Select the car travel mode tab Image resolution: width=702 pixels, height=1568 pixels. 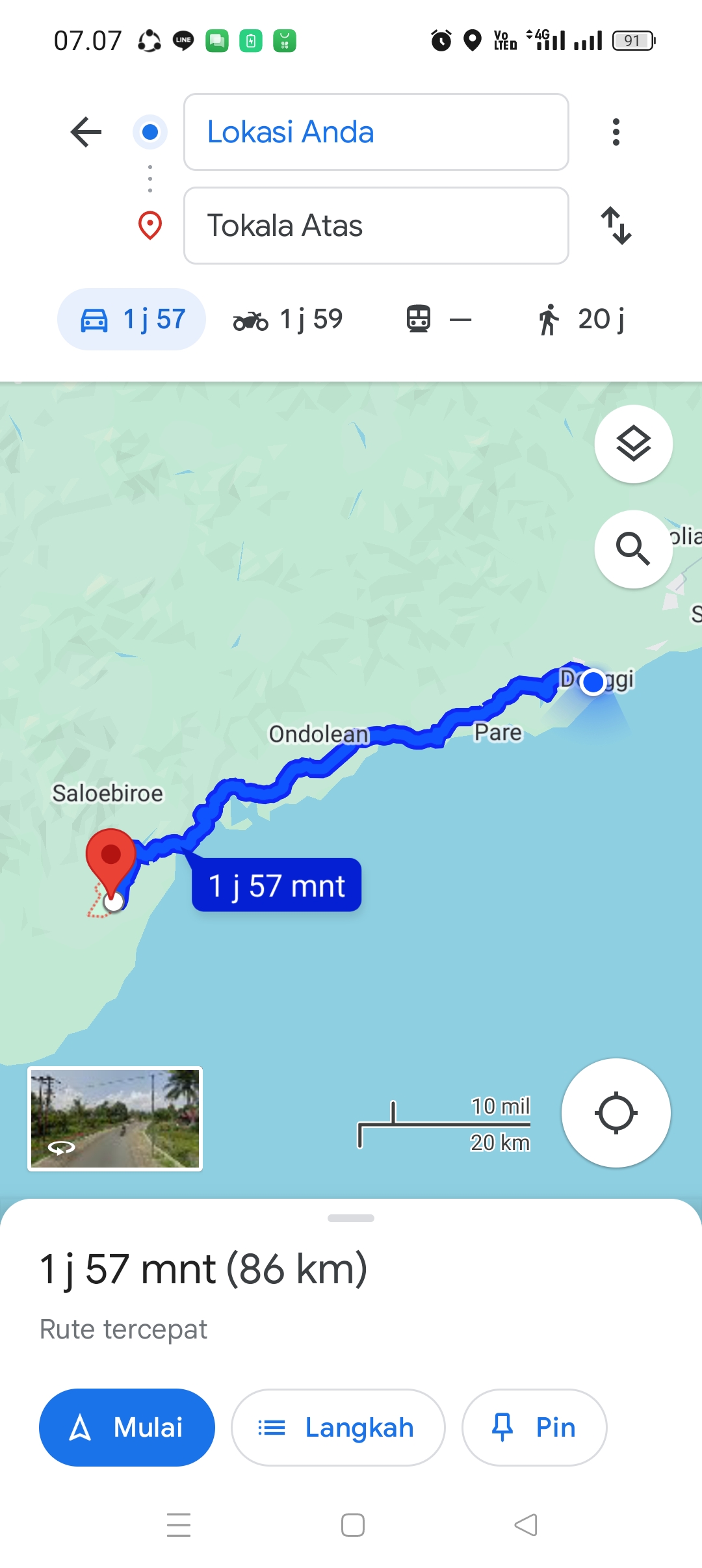pyautogui.click(x=131, y=319)
